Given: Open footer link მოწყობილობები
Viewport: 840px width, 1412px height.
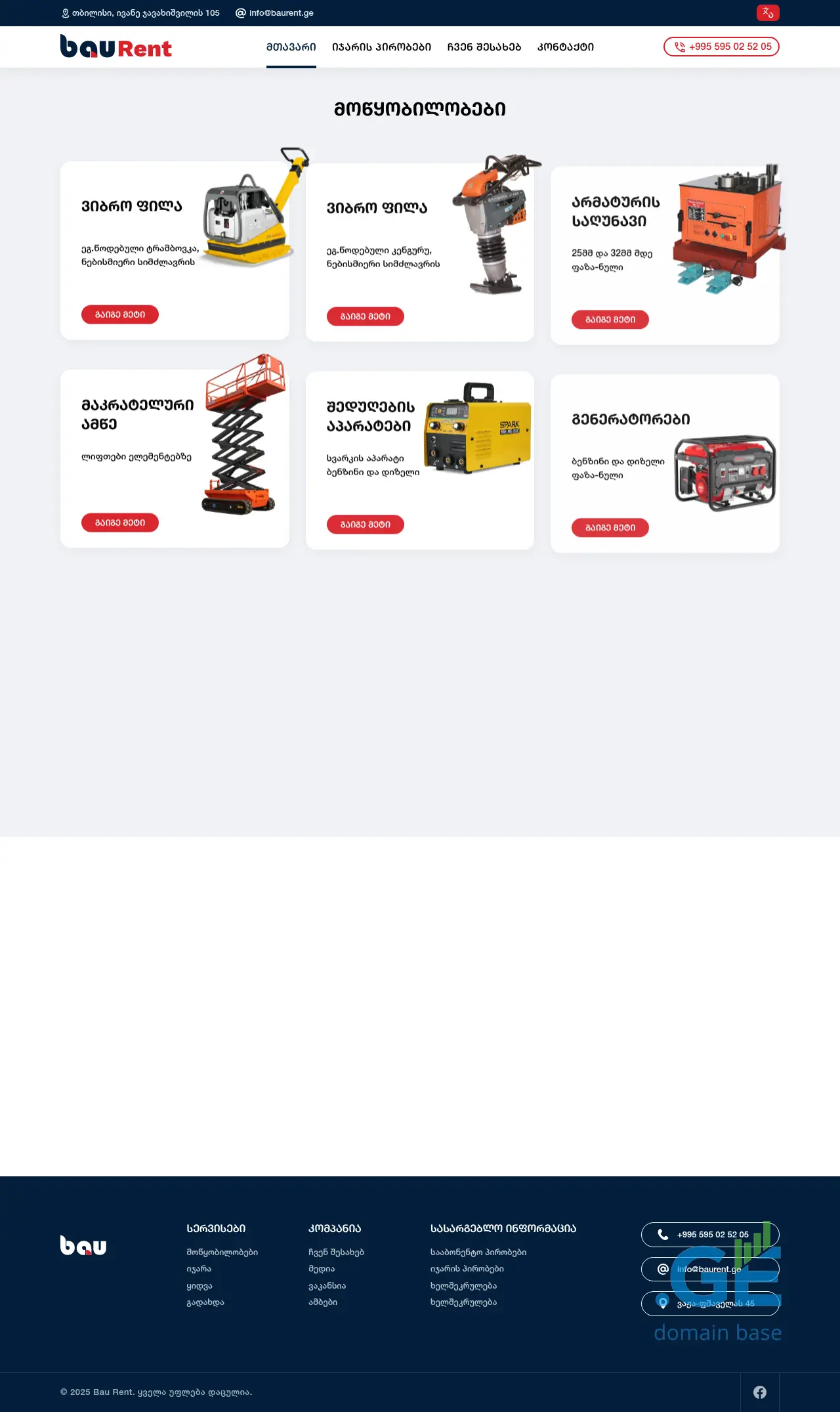Looking at the screenshot, I should tap(222, 1252).
